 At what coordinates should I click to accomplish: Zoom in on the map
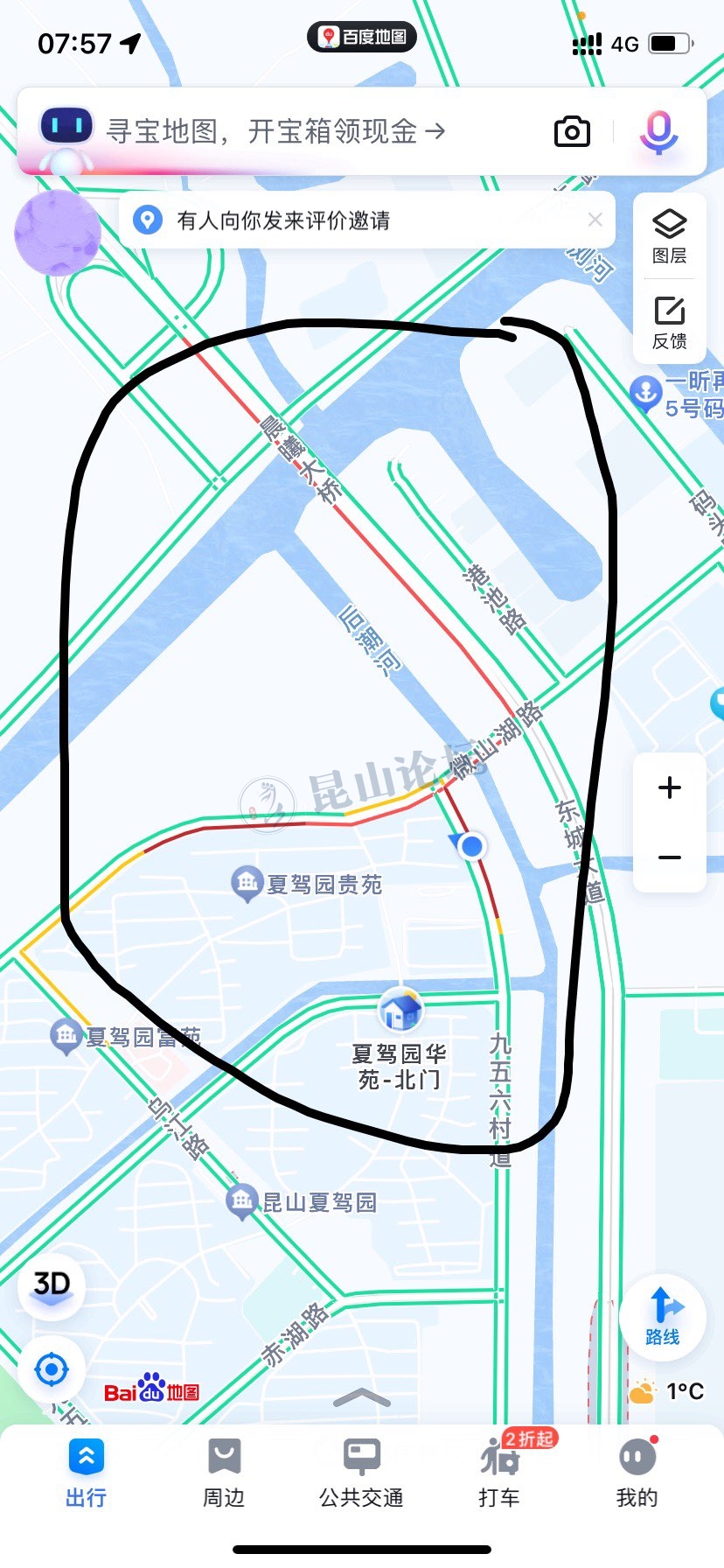(x=670, y=787)
